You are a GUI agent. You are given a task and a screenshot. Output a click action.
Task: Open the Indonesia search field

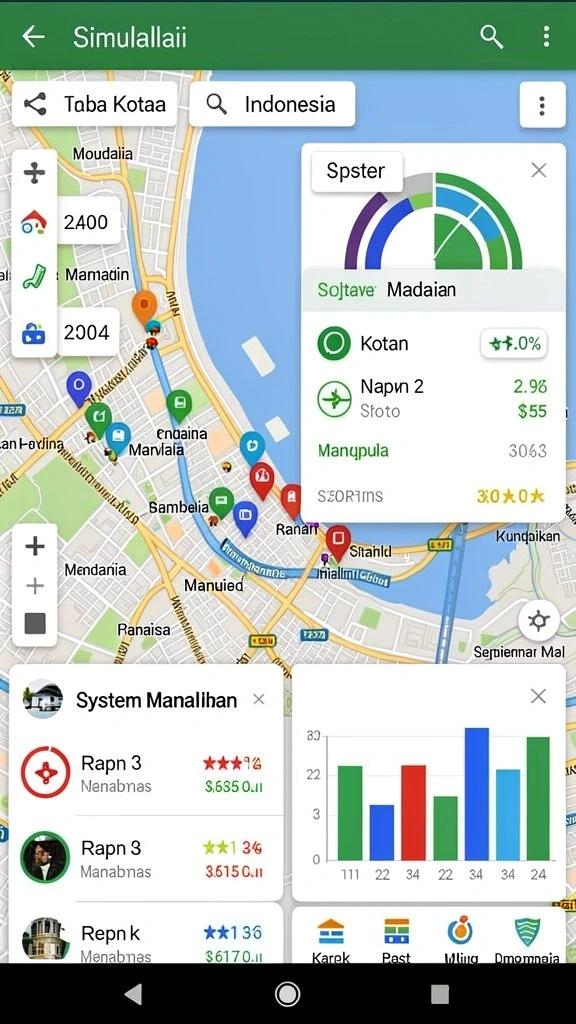(272, 104)
